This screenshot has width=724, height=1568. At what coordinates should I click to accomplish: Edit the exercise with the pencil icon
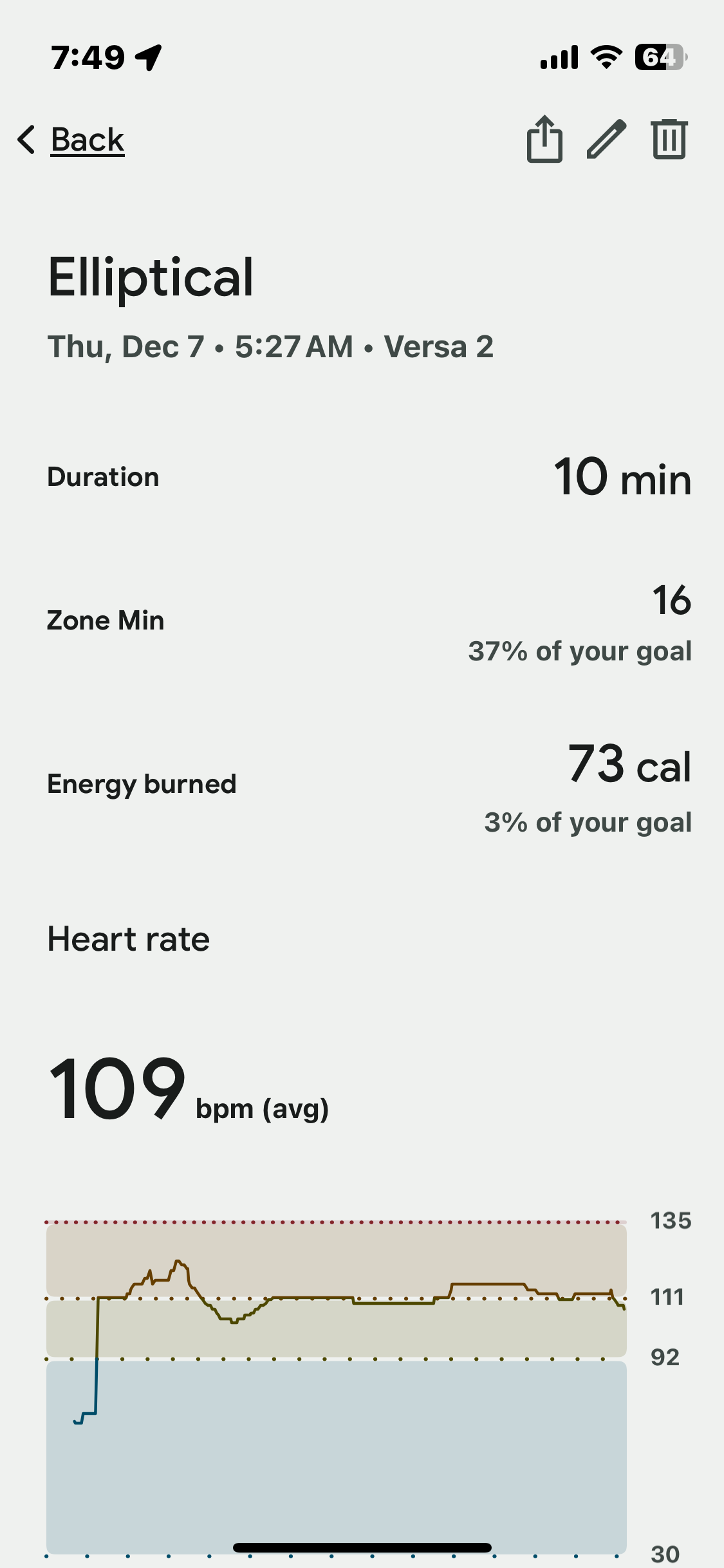click(606, 139)
